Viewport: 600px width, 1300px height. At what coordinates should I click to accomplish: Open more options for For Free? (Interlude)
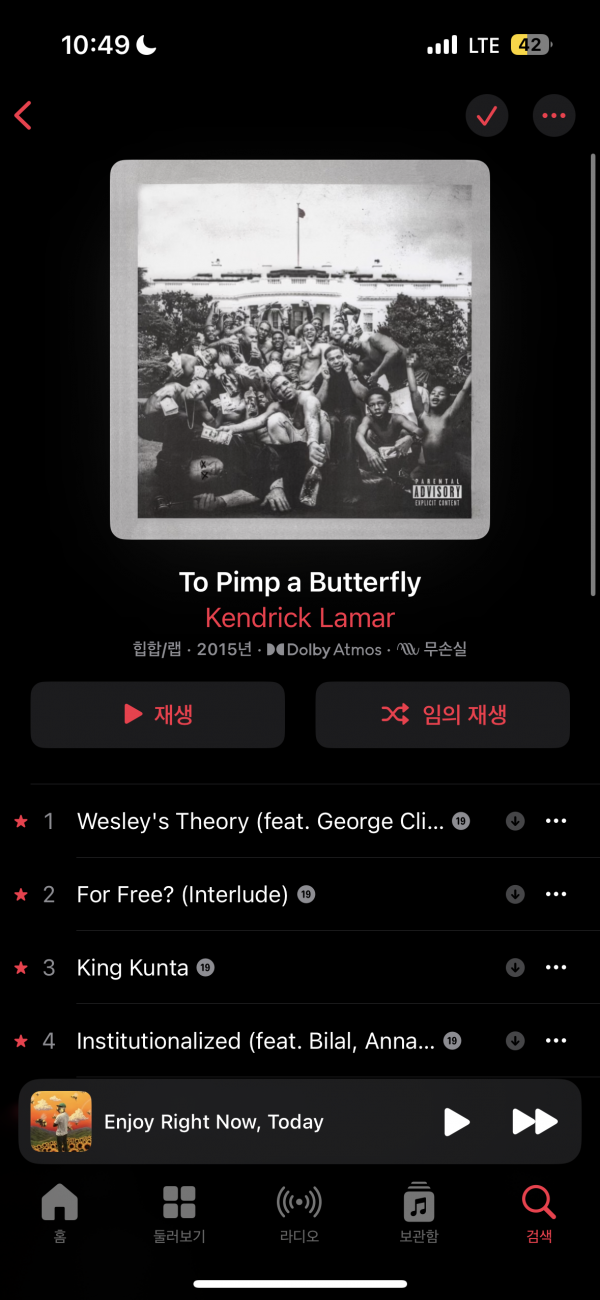(x=556, y=894)
